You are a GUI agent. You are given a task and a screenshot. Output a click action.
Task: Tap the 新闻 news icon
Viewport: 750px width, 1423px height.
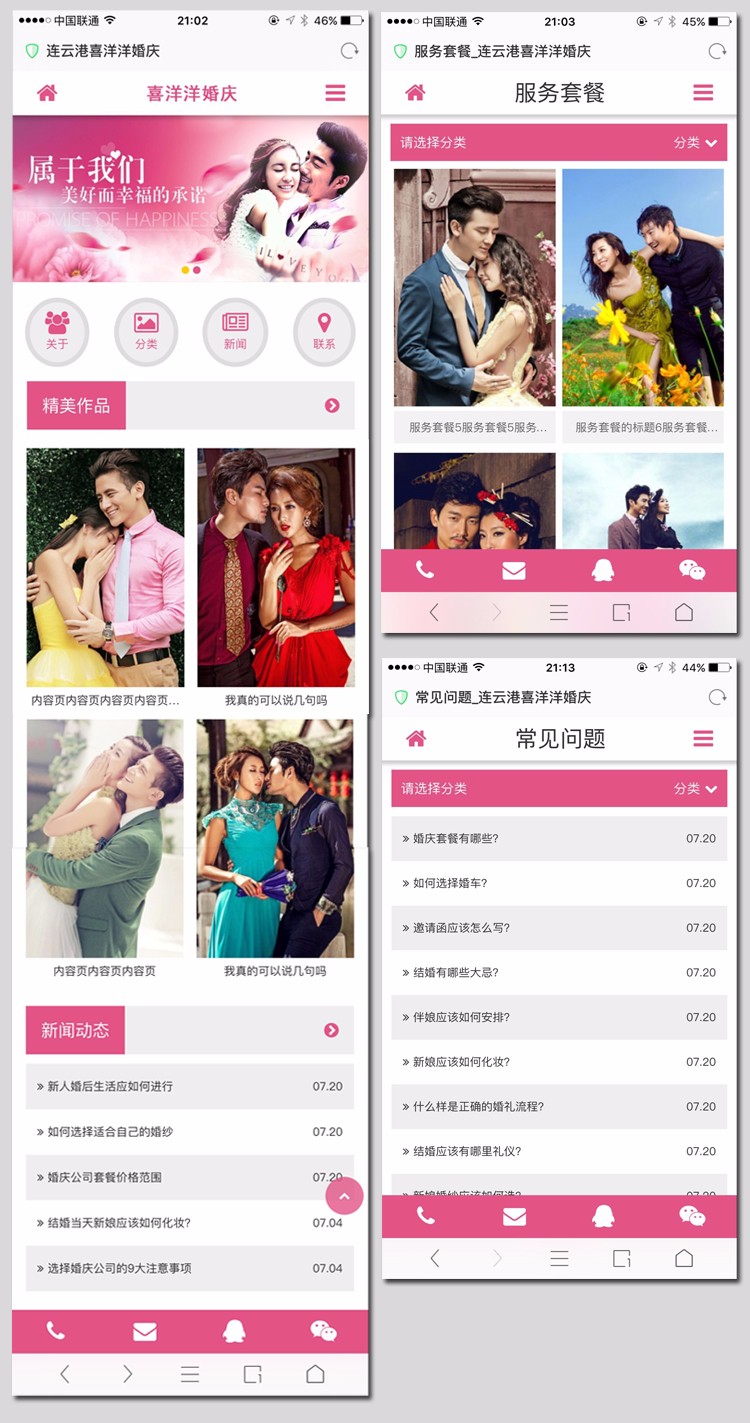(x=234, y=330)
